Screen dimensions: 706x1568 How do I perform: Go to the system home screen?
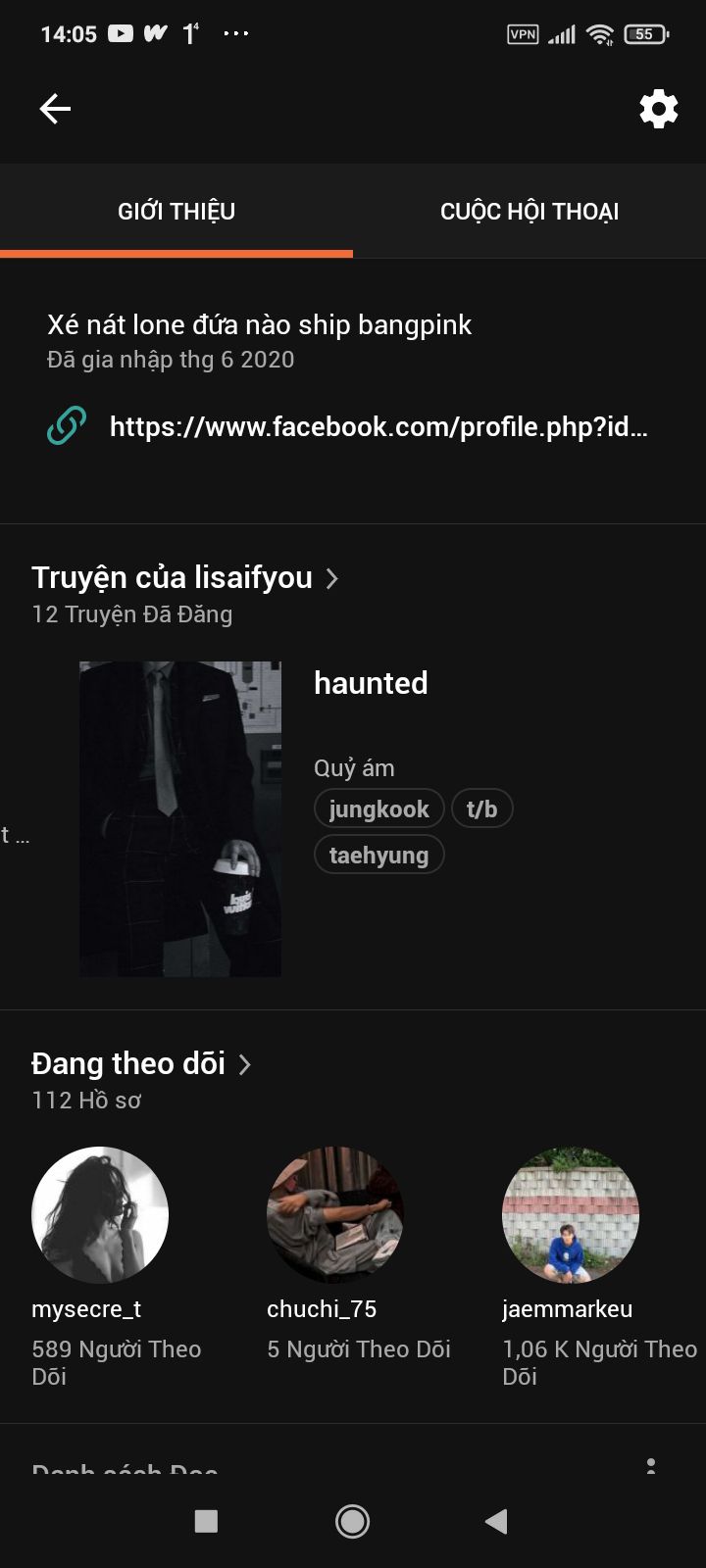tap(352, 1521)
